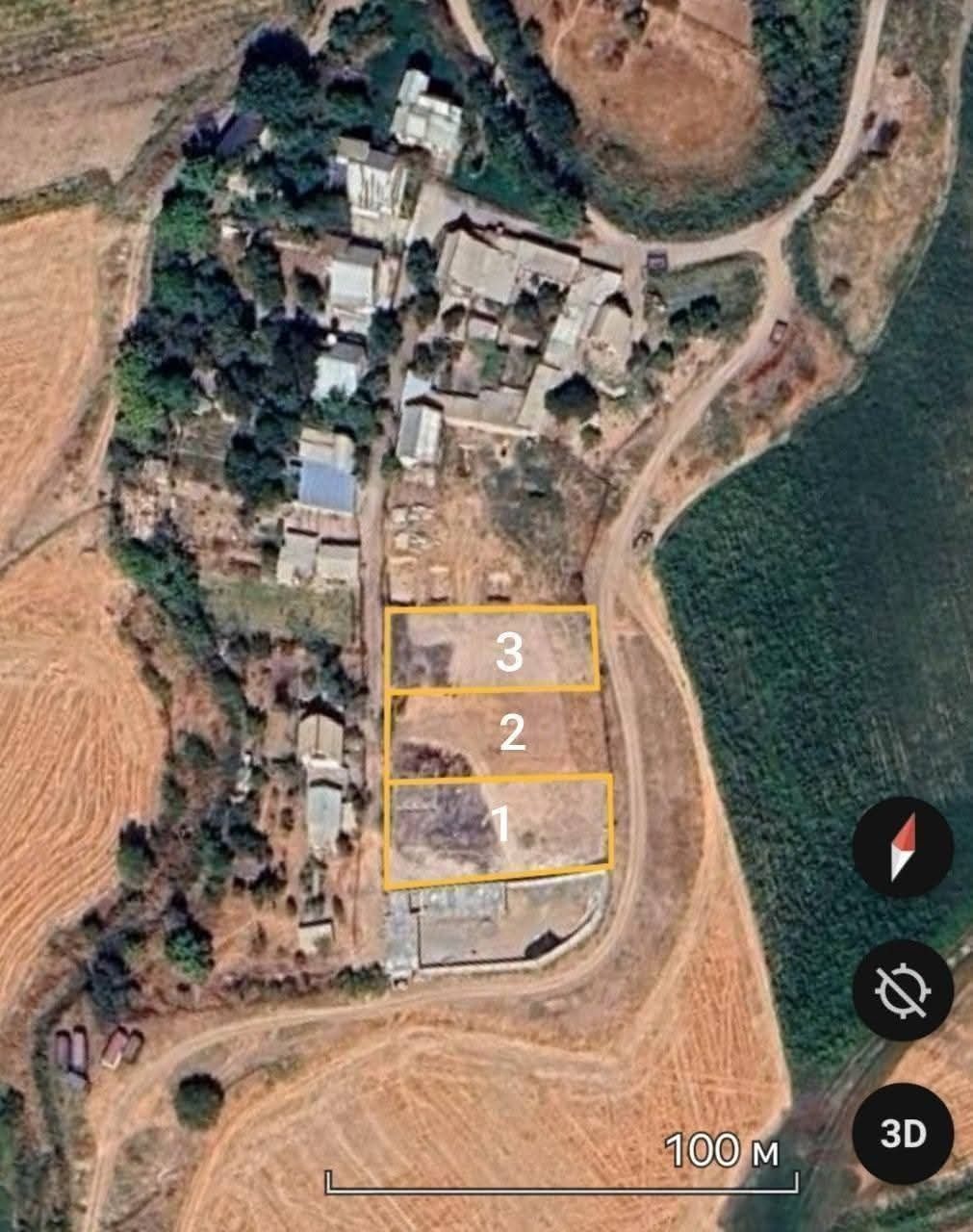Screen dimensions: 973x1232
Task: Tap the compass to reset north
Action: click(902, 847)
